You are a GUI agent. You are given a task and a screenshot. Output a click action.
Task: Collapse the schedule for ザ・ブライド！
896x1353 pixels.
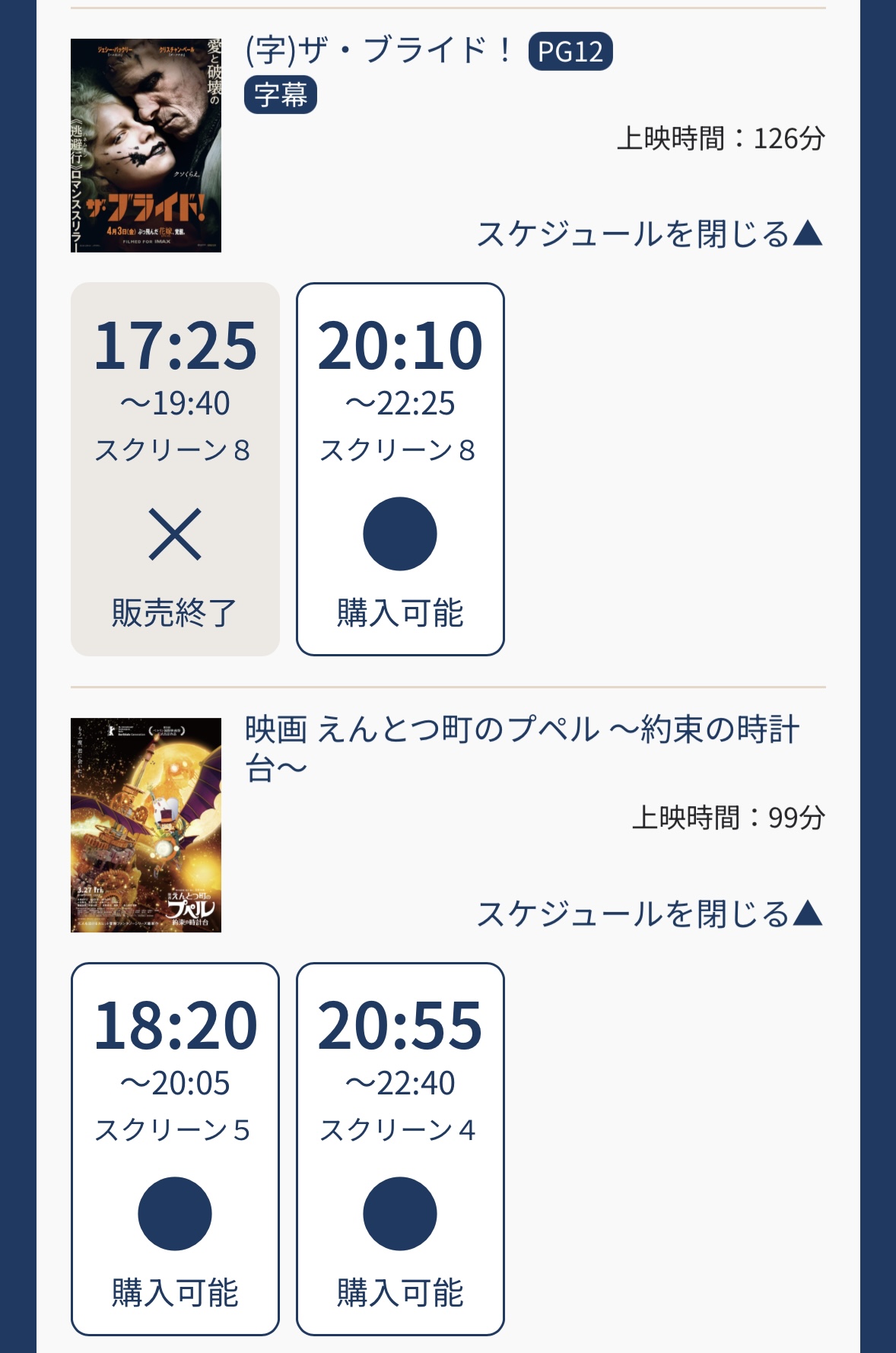point(650,234)
